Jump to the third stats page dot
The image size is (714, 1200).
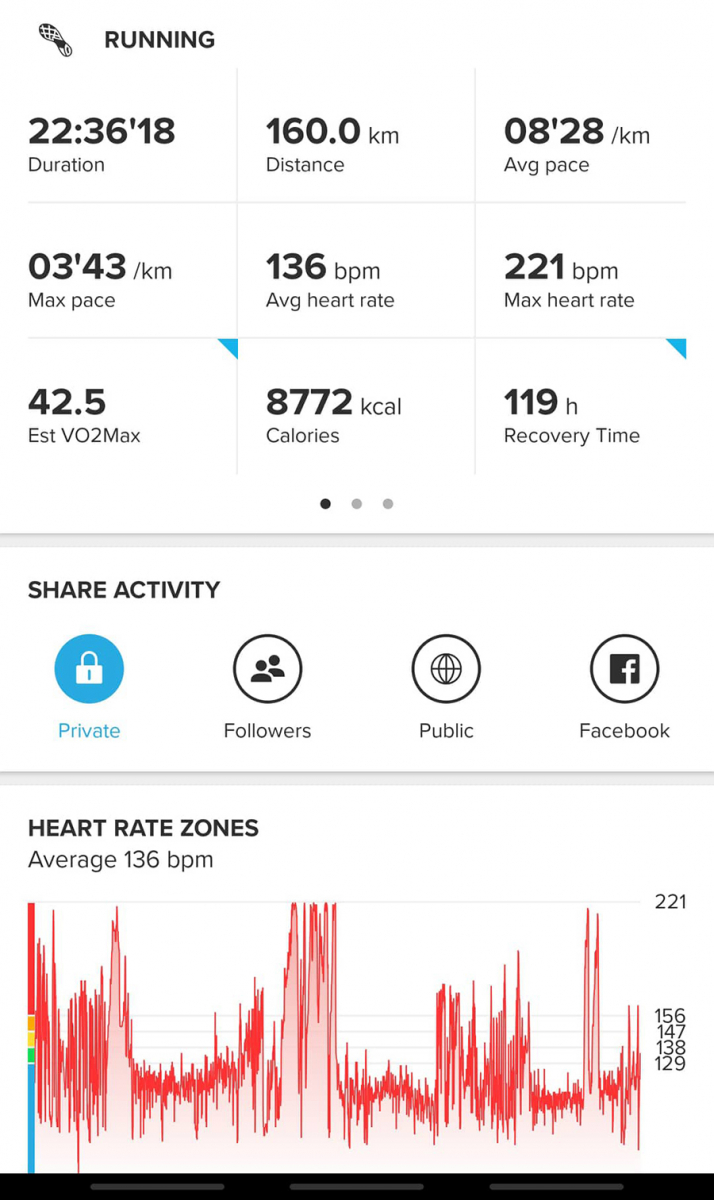point(388,504)
